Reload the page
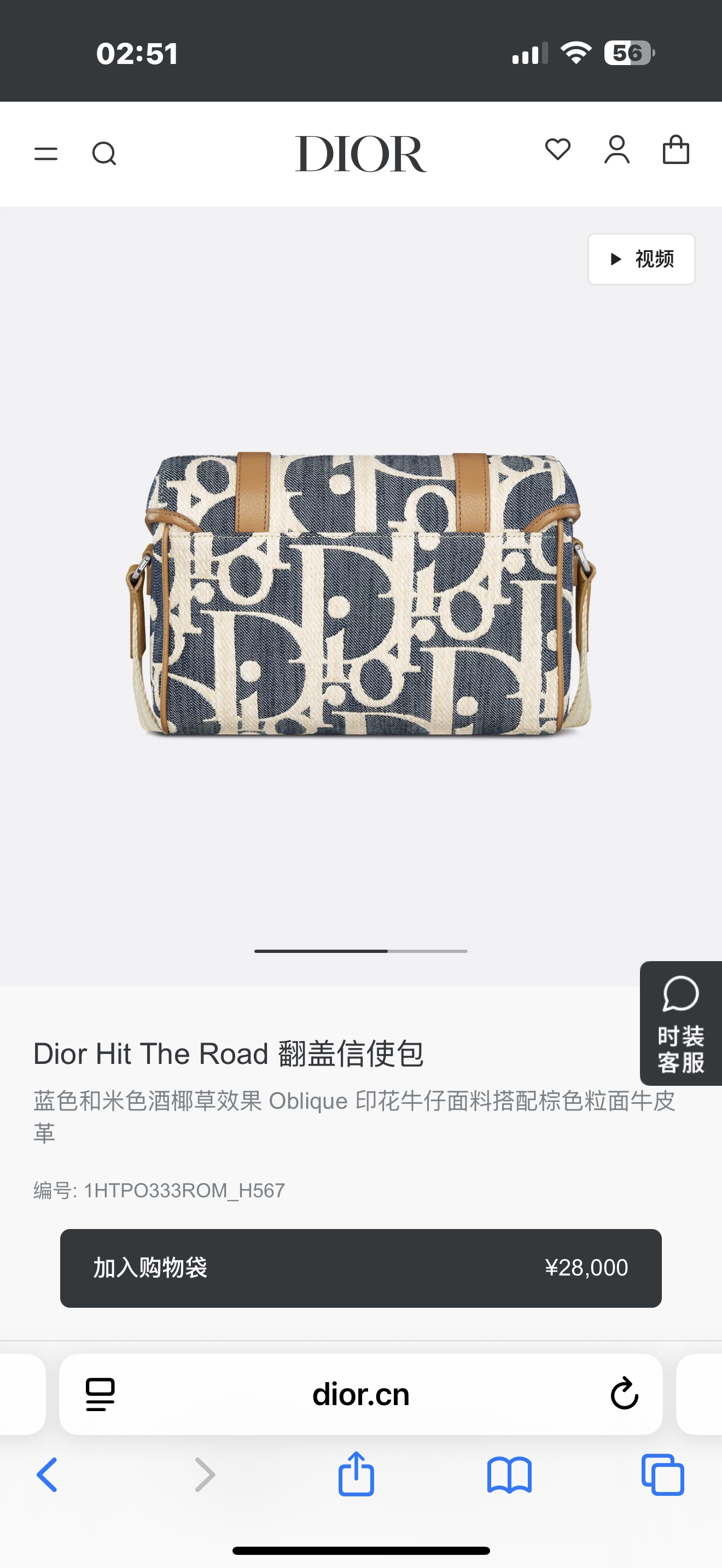Screen dimensions: 722x1568 [x=624, y=1394]
